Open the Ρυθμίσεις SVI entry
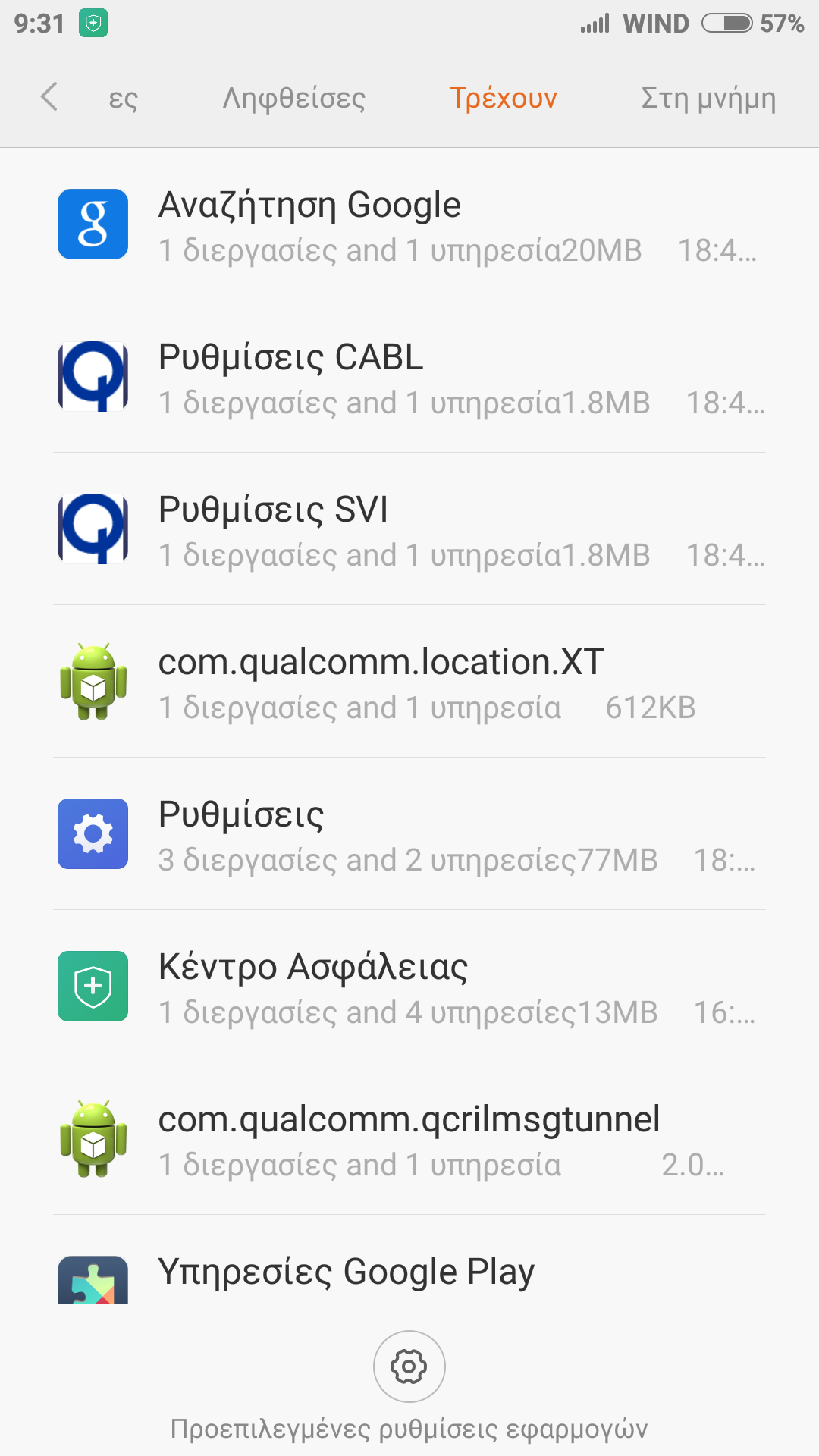This screenshot has width=819, height=1456. click(409, 529)
